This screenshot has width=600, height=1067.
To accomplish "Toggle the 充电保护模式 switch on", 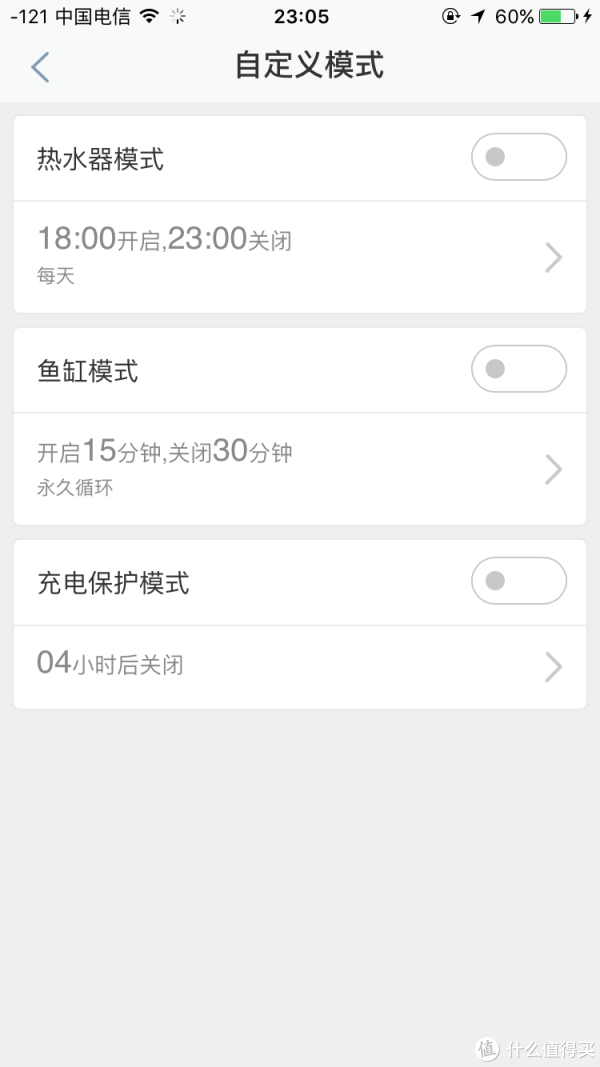I will pos(519,581).
